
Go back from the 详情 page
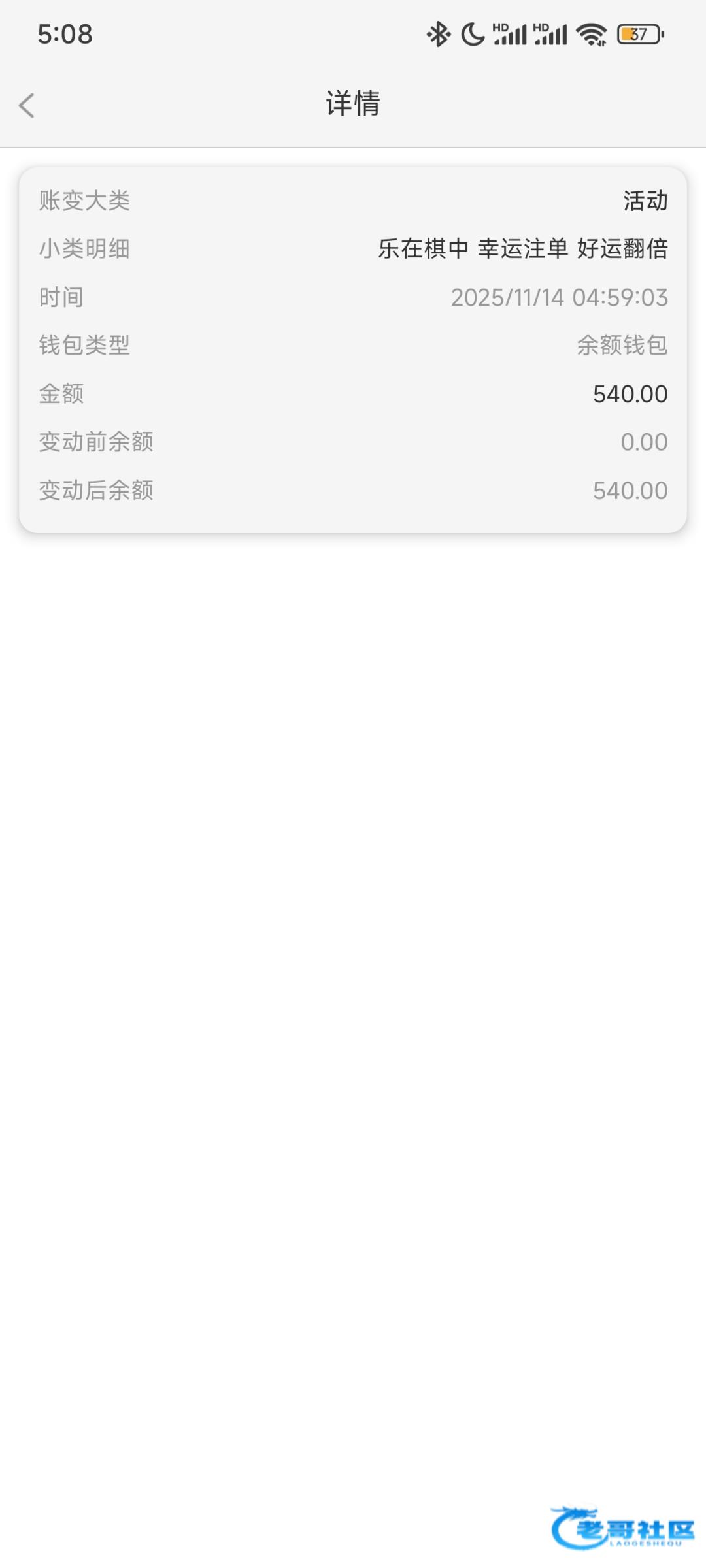pos(27,105)
